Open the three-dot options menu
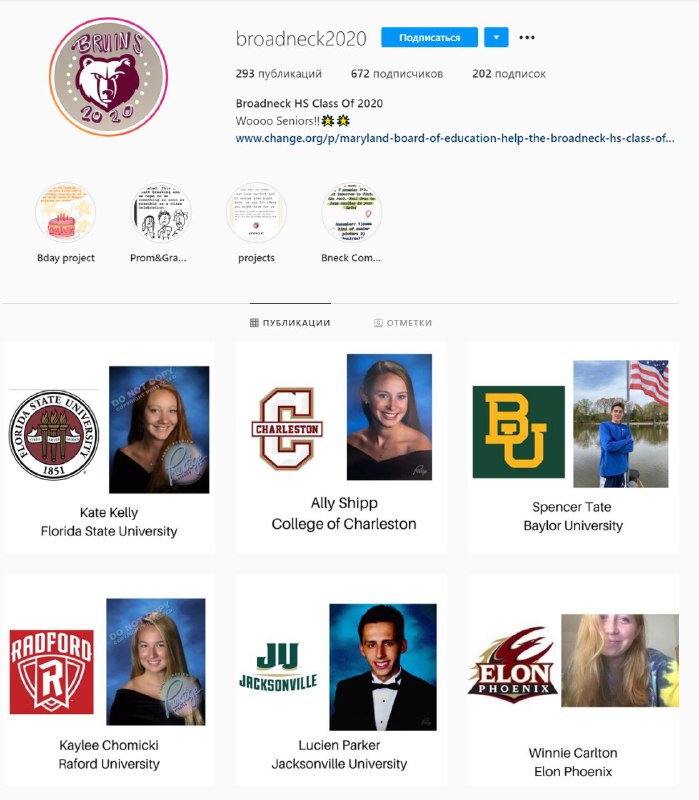This screenshot has height=800, width=699. 527,38
